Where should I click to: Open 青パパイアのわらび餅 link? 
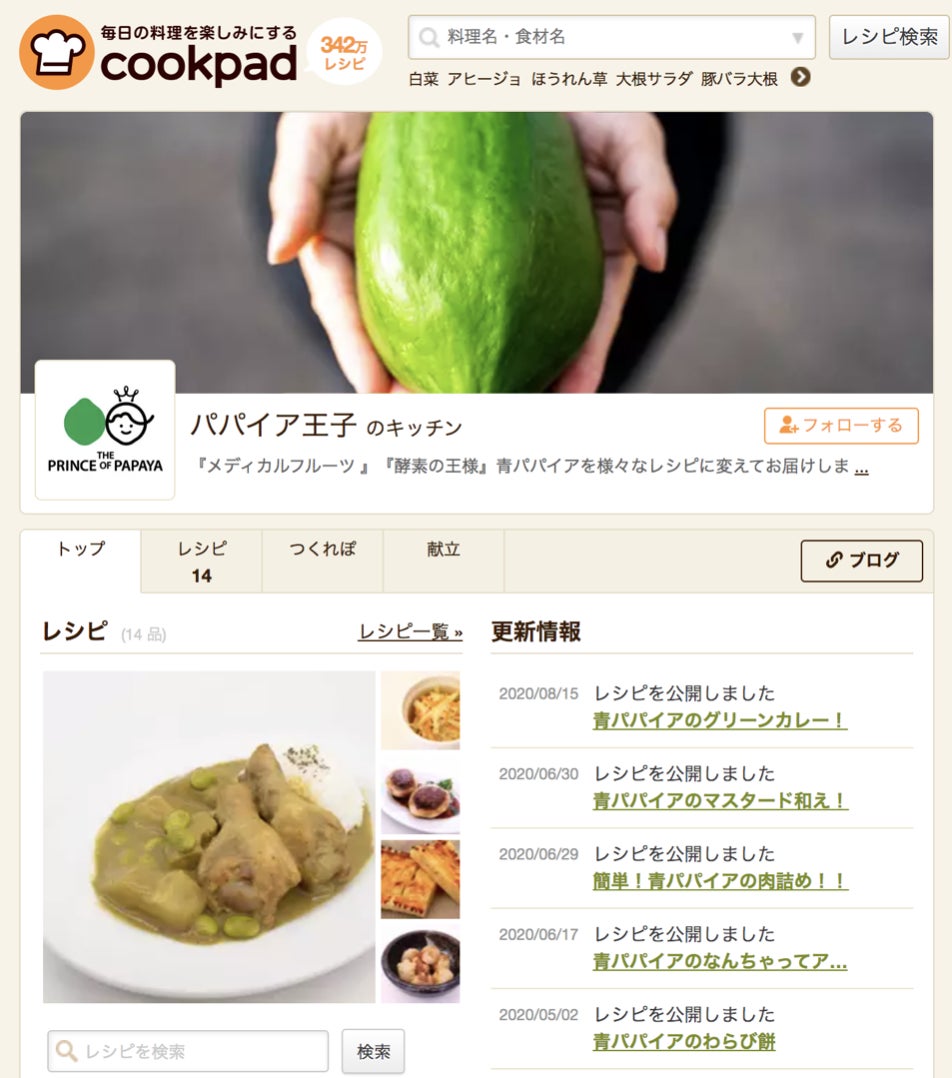pos(684,1041)
